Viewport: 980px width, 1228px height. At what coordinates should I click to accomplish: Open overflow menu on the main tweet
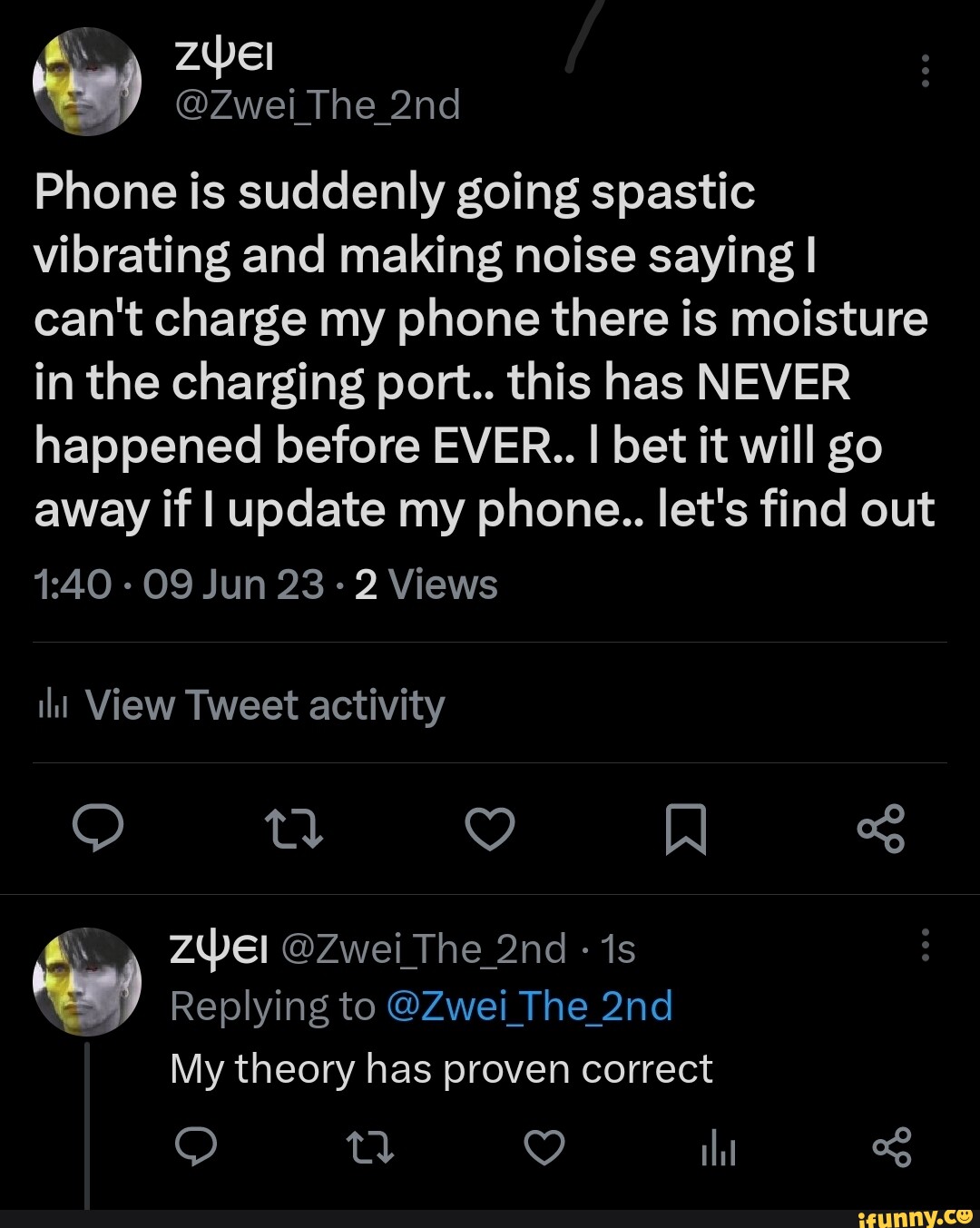(925, 71)
